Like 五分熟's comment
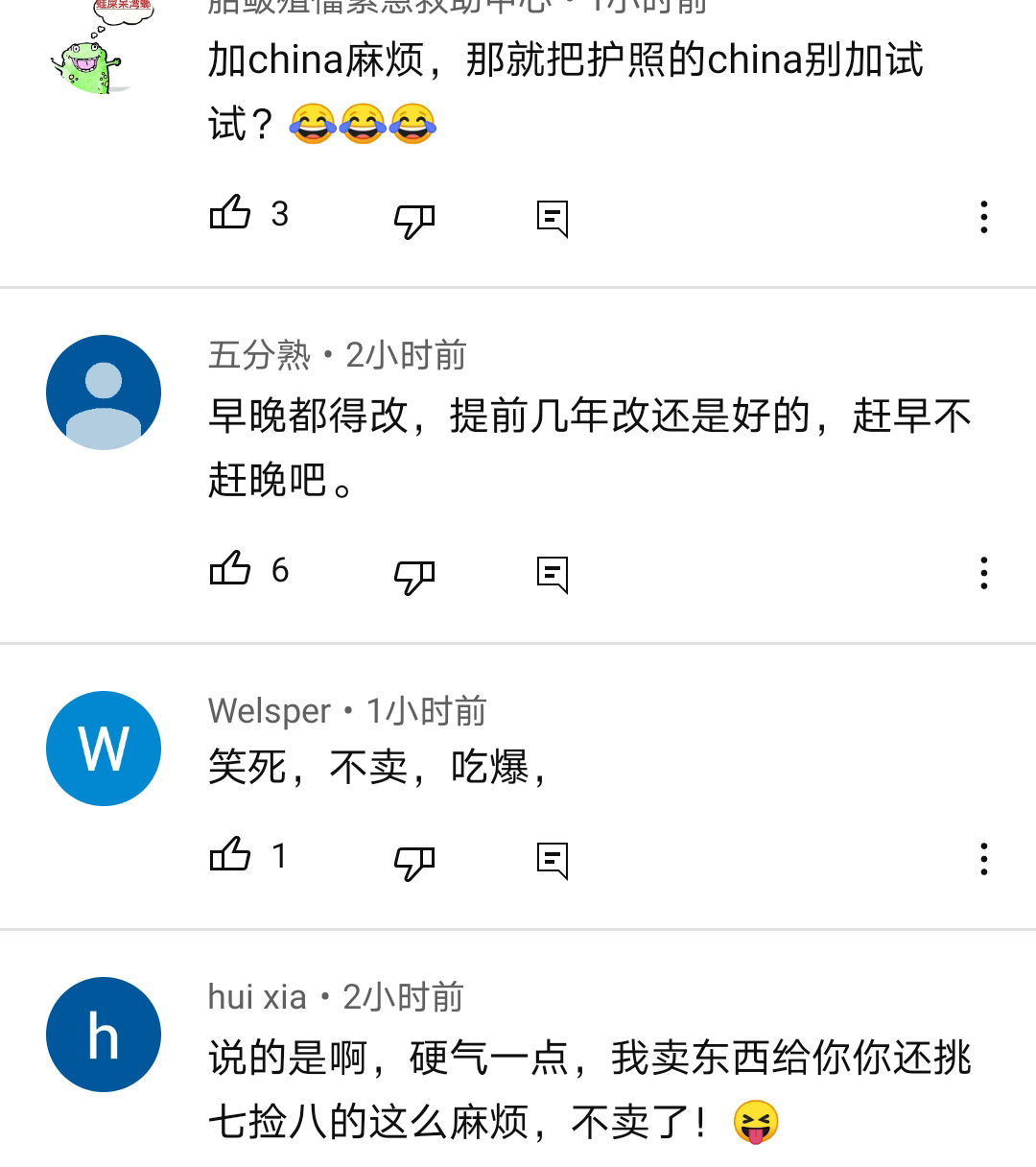This screenshot has height=1167, width=1036. click(230, 569)
